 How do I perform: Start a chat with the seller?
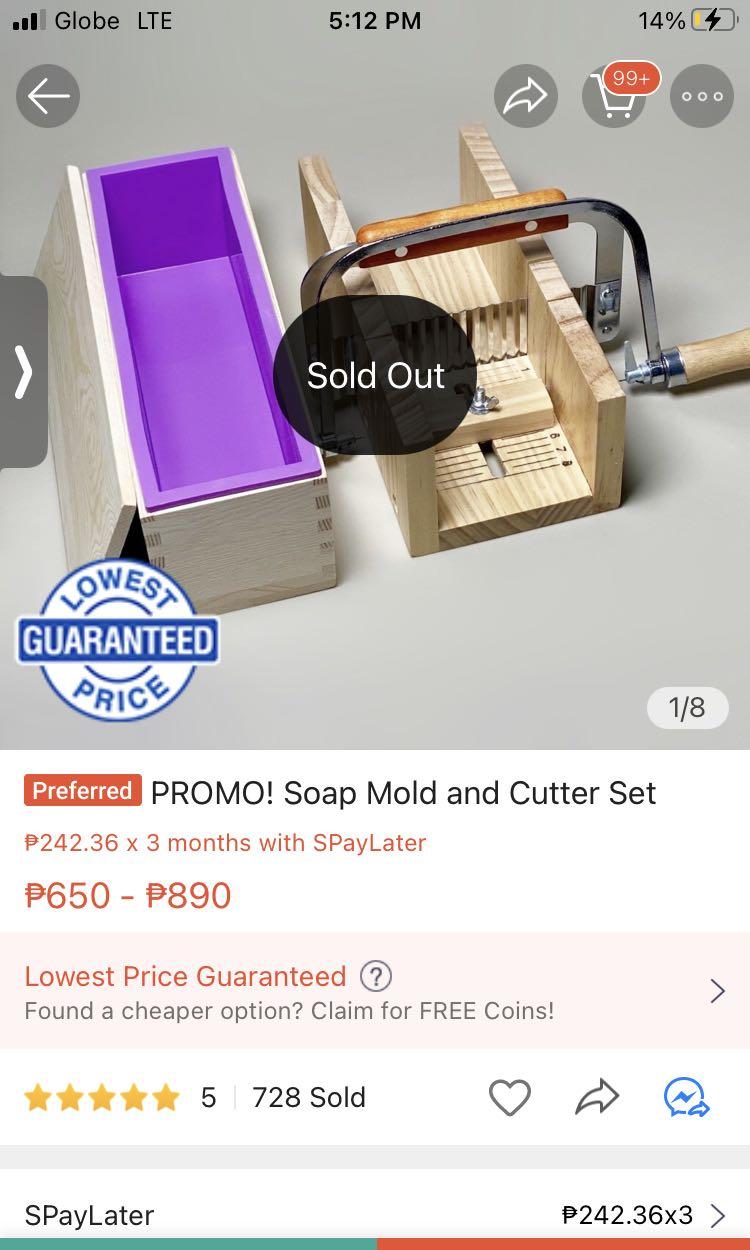[686, 1097]
